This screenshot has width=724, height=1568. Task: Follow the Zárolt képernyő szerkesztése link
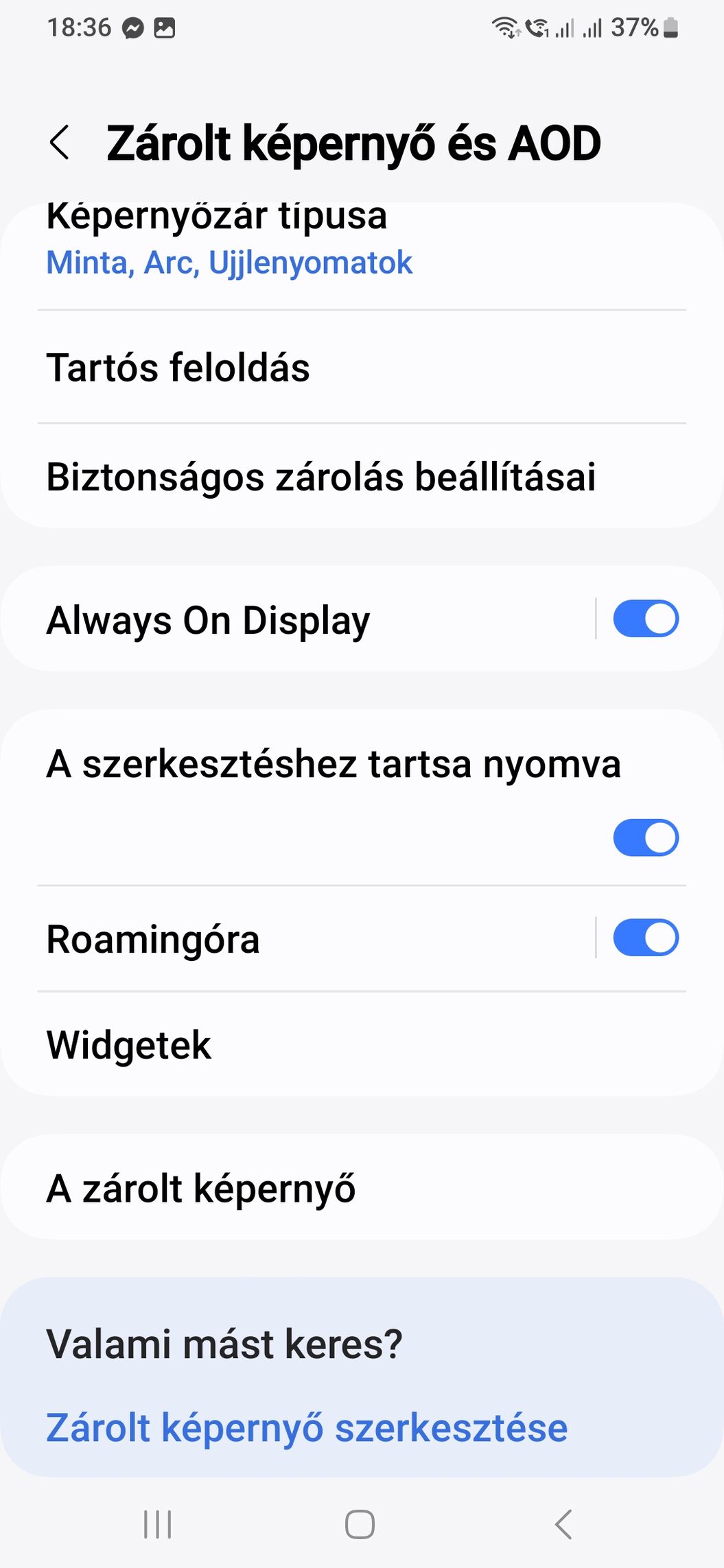[x=307, y=1428]
